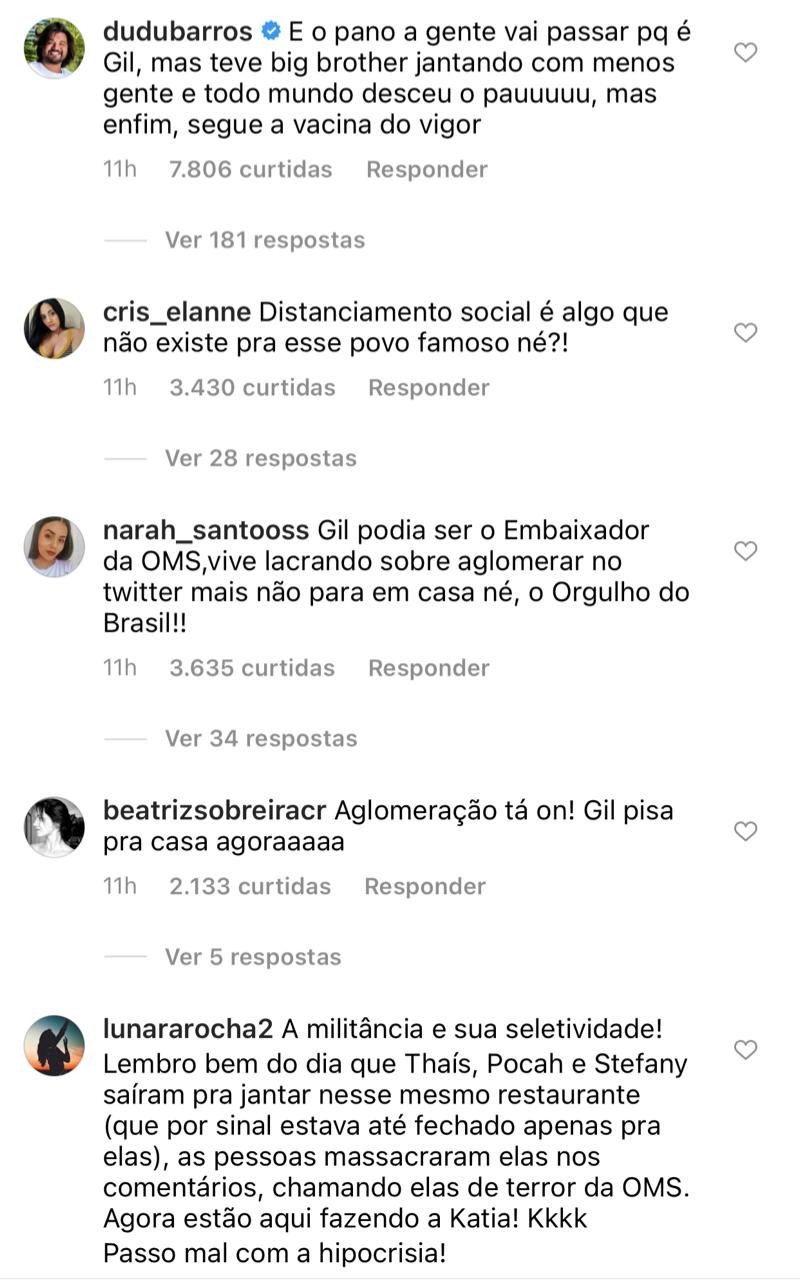The height and width of the screenshot is (1280, 800).
Task: View the 3.635 curtidas likes list
Action: (x=250, y=667)
